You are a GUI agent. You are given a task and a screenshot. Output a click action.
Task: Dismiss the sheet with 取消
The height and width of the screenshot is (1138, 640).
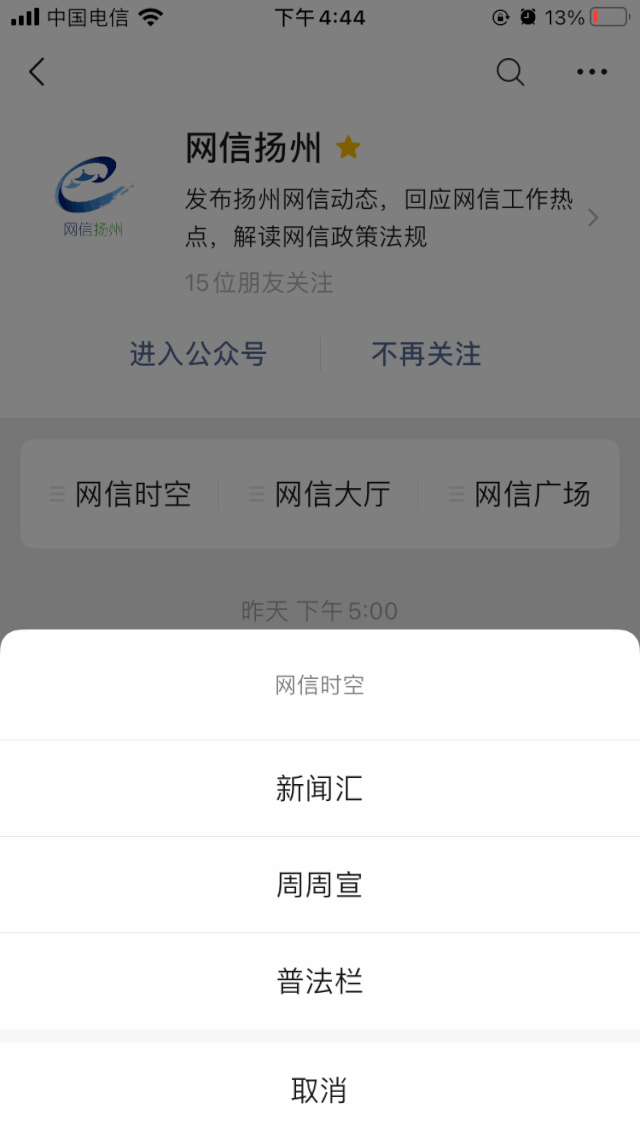(319, 1090)
